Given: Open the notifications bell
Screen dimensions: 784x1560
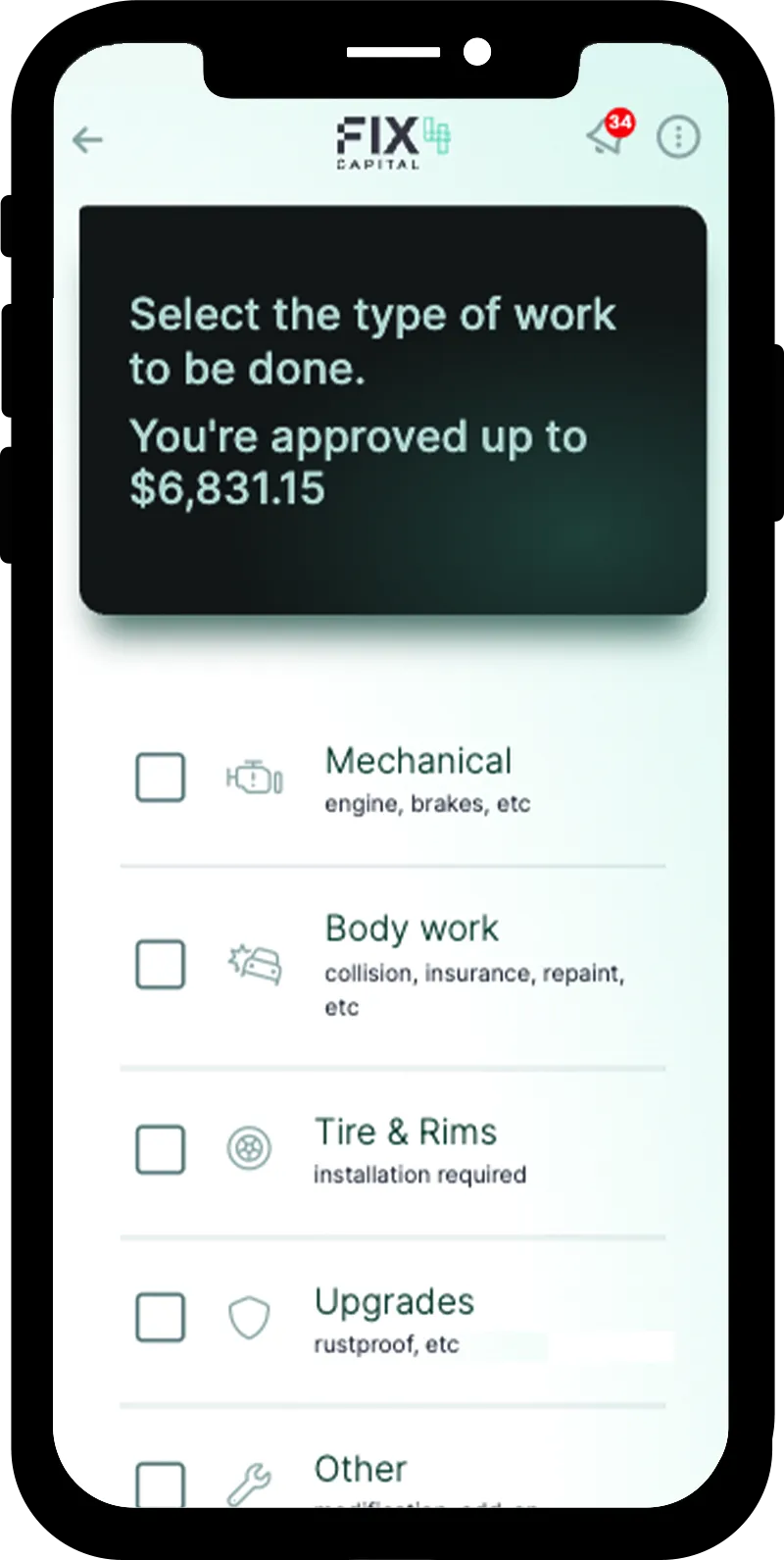Looking at the screenshot, I should 607,137.
